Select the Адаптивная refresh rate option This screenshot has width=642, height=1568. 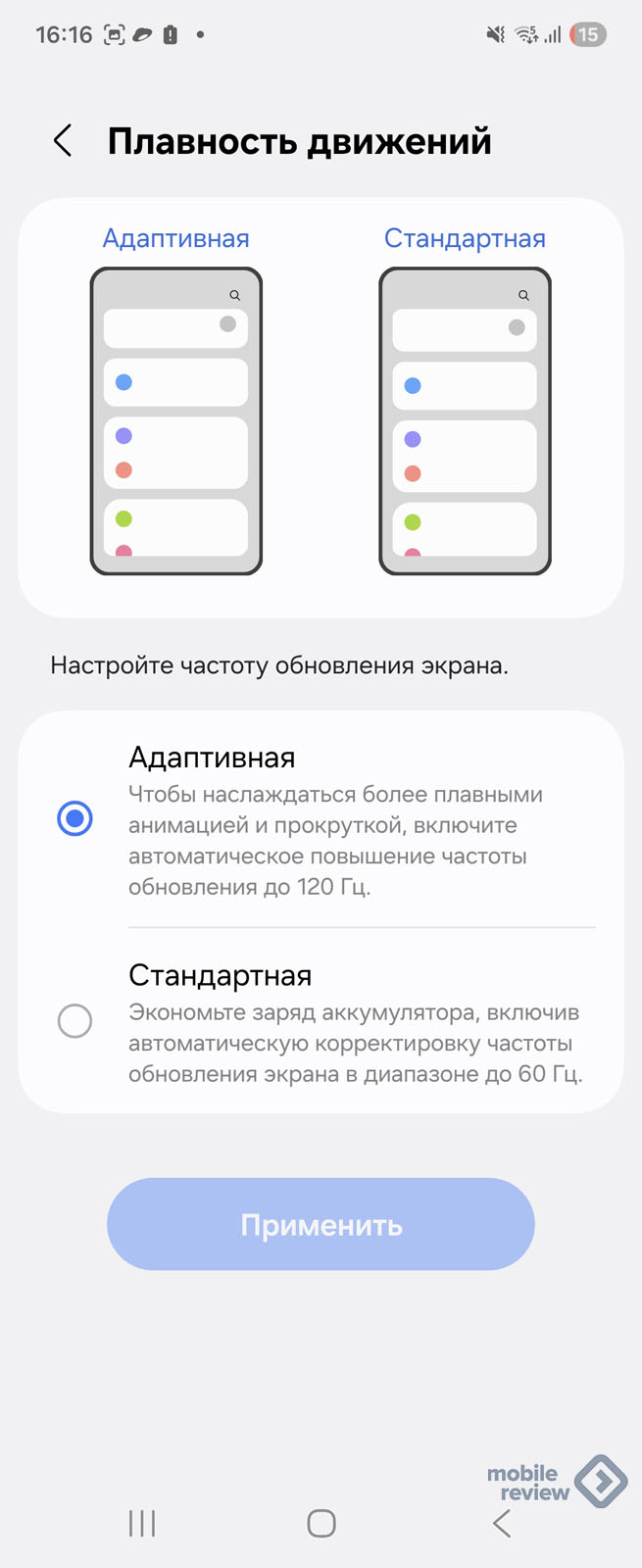[75, 818]
